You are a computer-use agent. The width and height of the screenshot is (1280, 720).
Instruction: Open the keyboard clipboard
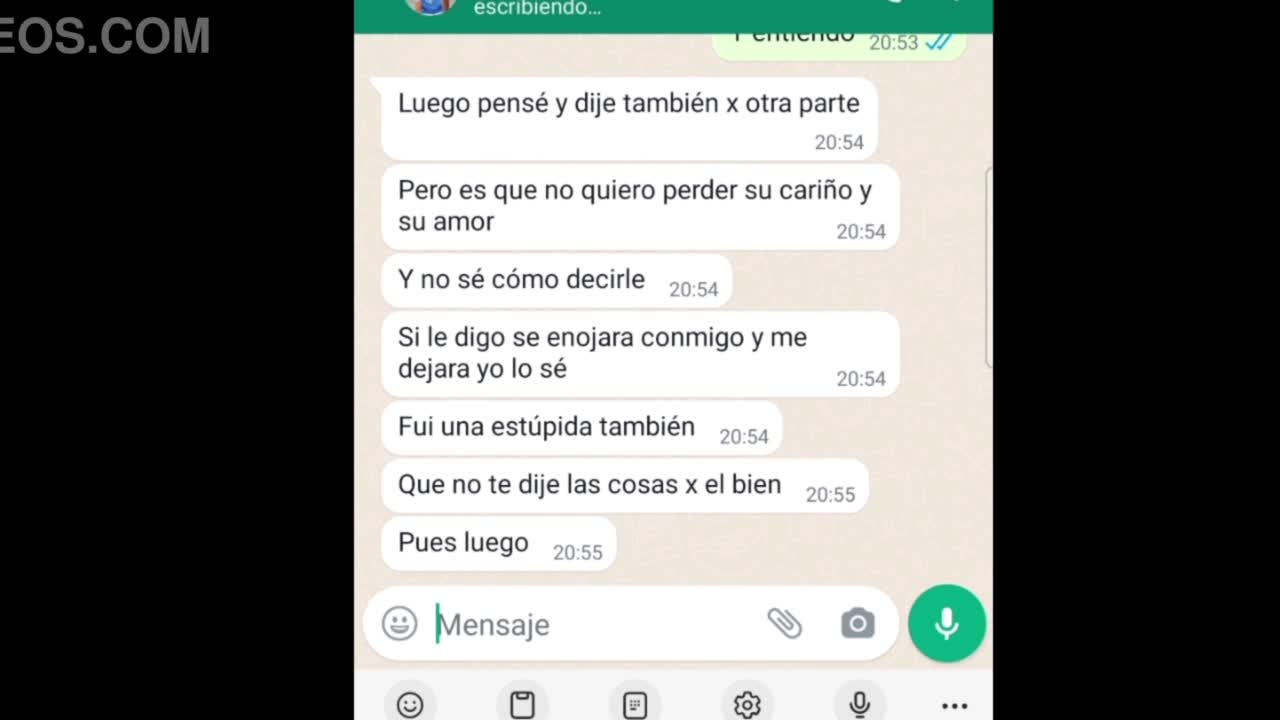[x=522, y=705]
